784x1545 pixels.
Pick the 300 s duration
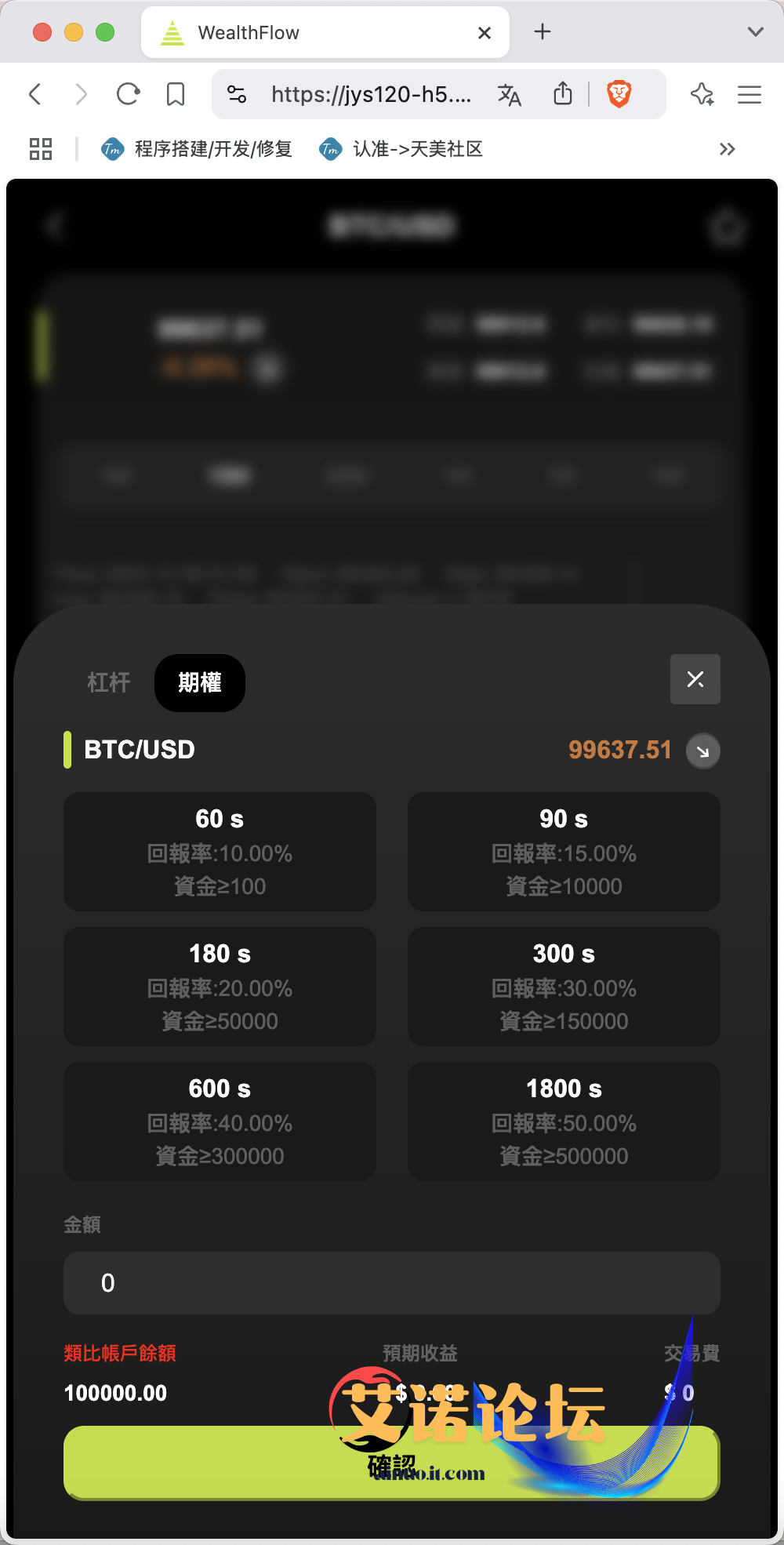pyautogui.click(x=564, y=987)
